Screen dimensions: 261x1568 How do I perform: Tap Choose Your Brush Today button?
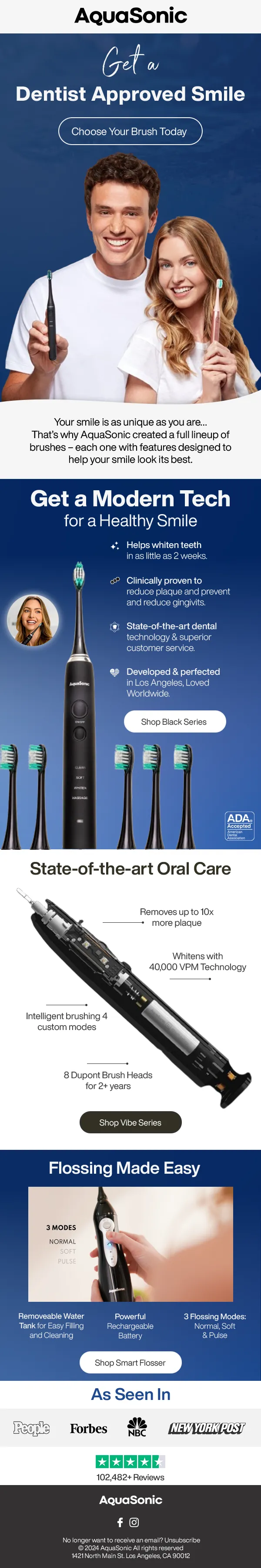(x=130, y=132)
